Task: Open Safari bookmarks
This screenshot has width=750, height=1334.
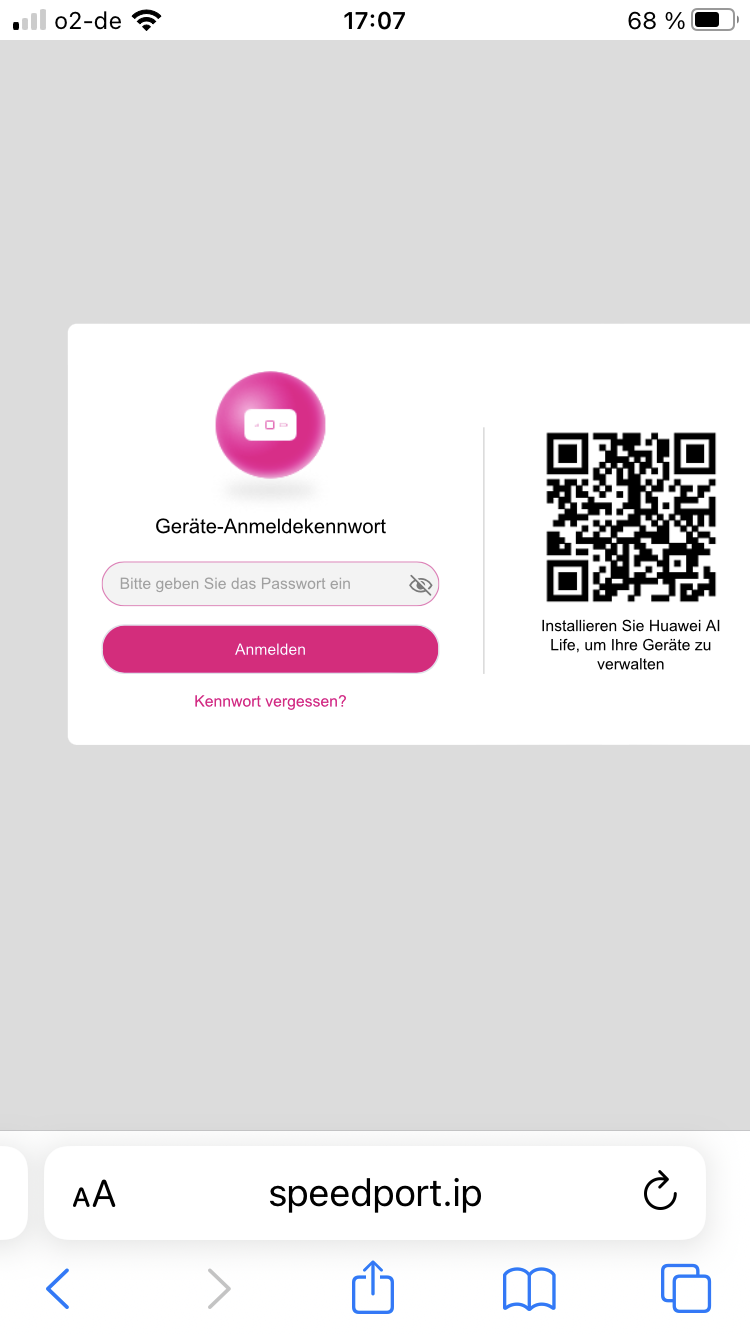Action: [x=529, y=1288]
